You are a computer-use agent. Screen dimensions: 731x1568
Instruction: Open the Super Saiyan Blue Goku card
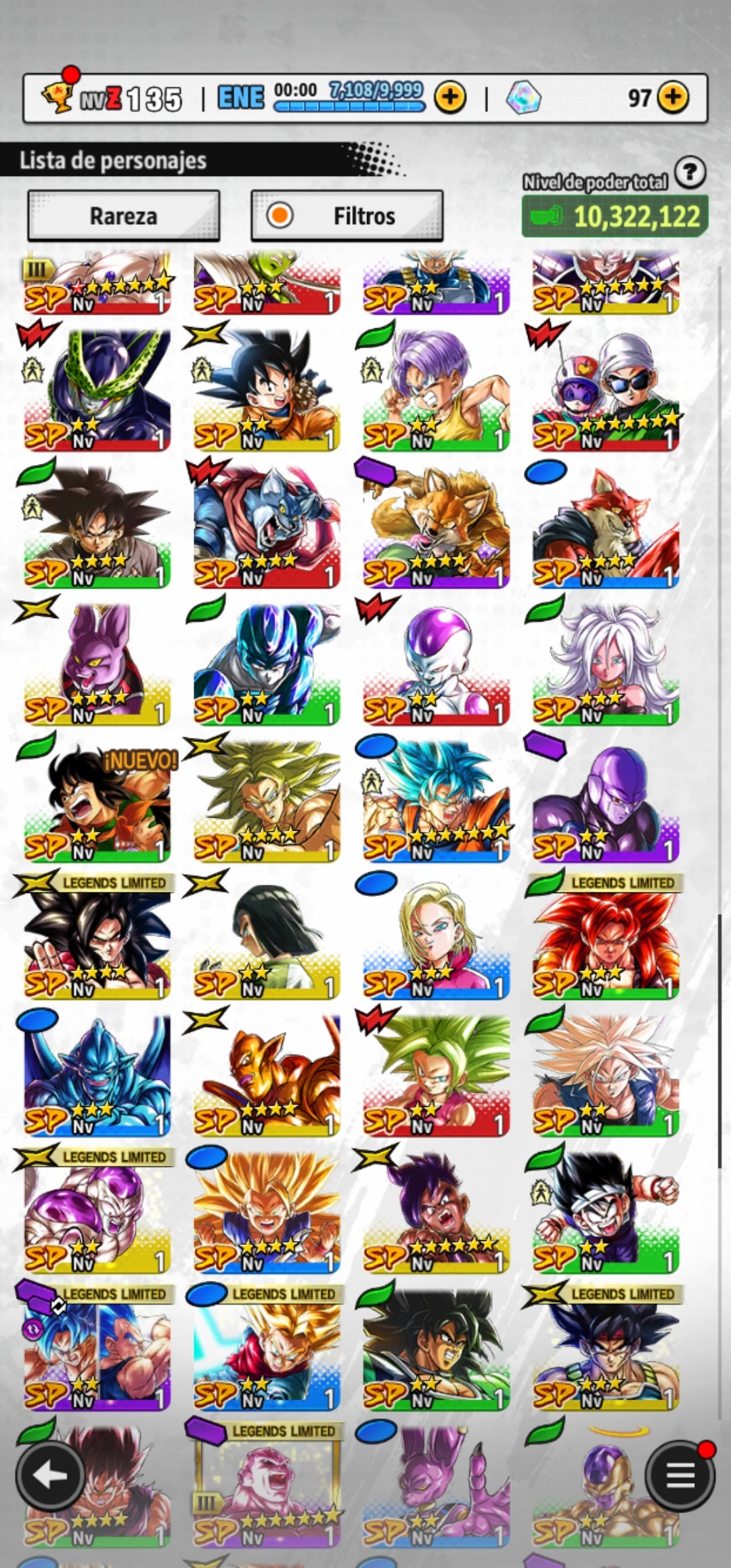[436, 800]
